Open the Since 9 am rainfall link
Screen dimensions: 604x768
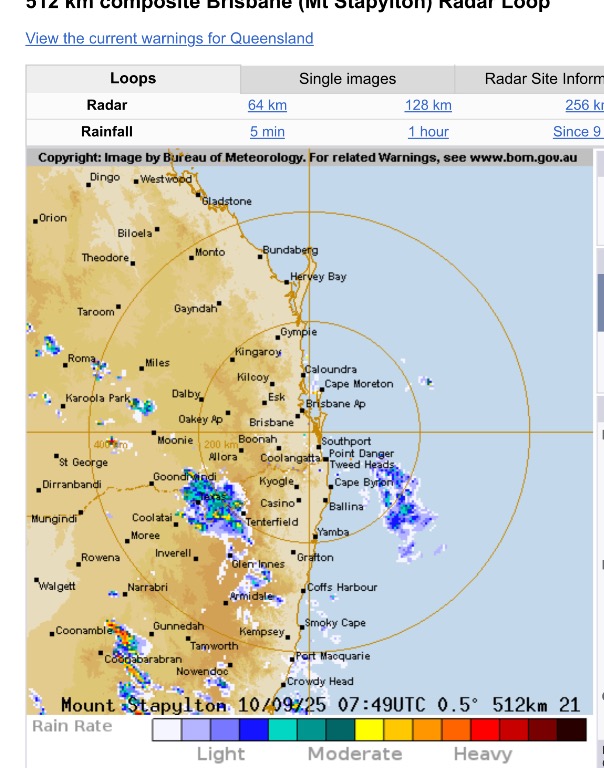coord(577,131)
